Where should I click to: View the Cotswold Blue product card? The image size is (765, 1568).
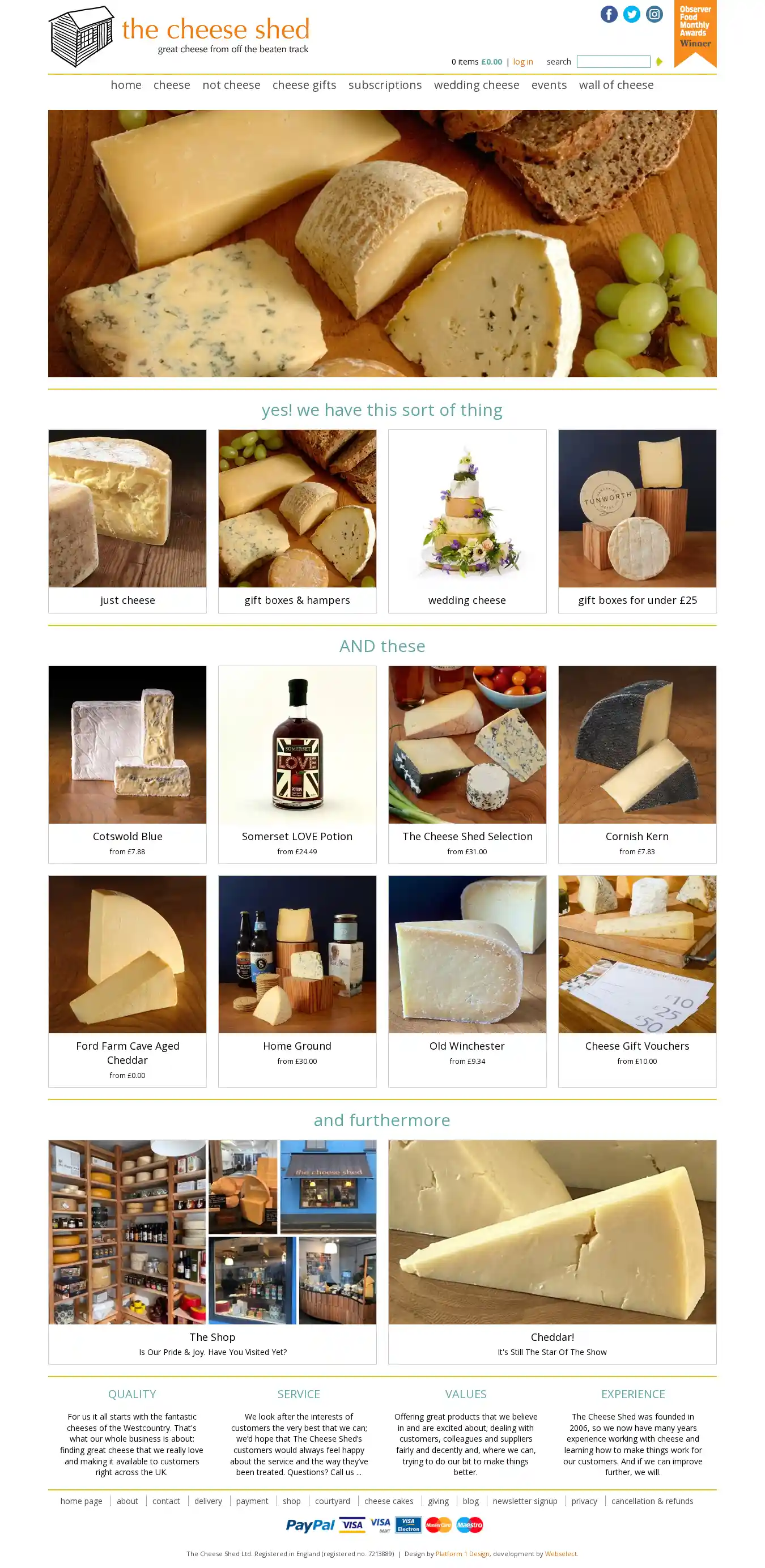click(x=127, y=763)
